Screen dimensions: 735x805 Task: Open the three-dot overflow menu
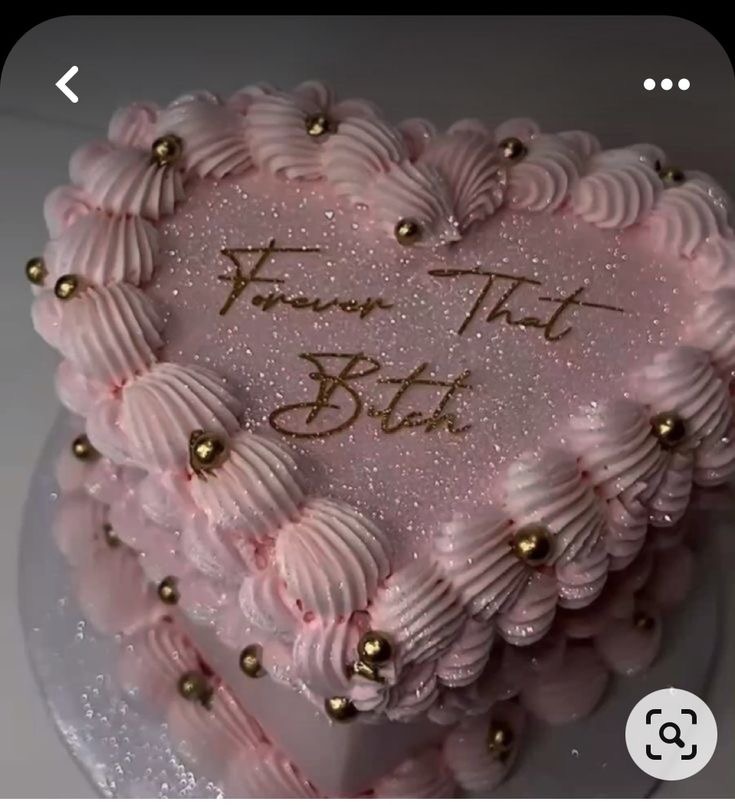pos(666,85)
